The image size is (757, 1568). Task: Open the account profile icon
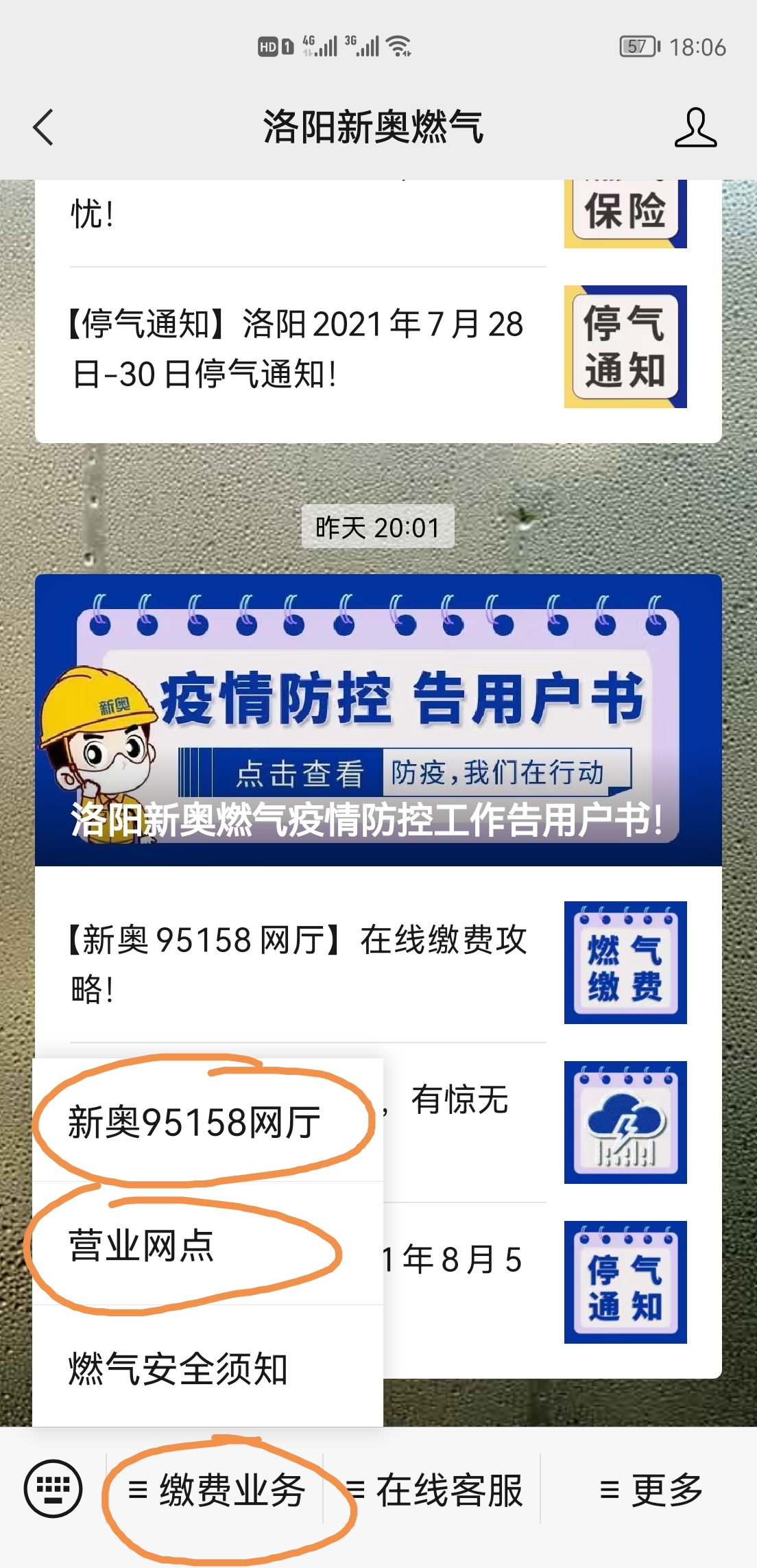click(695, 128)
